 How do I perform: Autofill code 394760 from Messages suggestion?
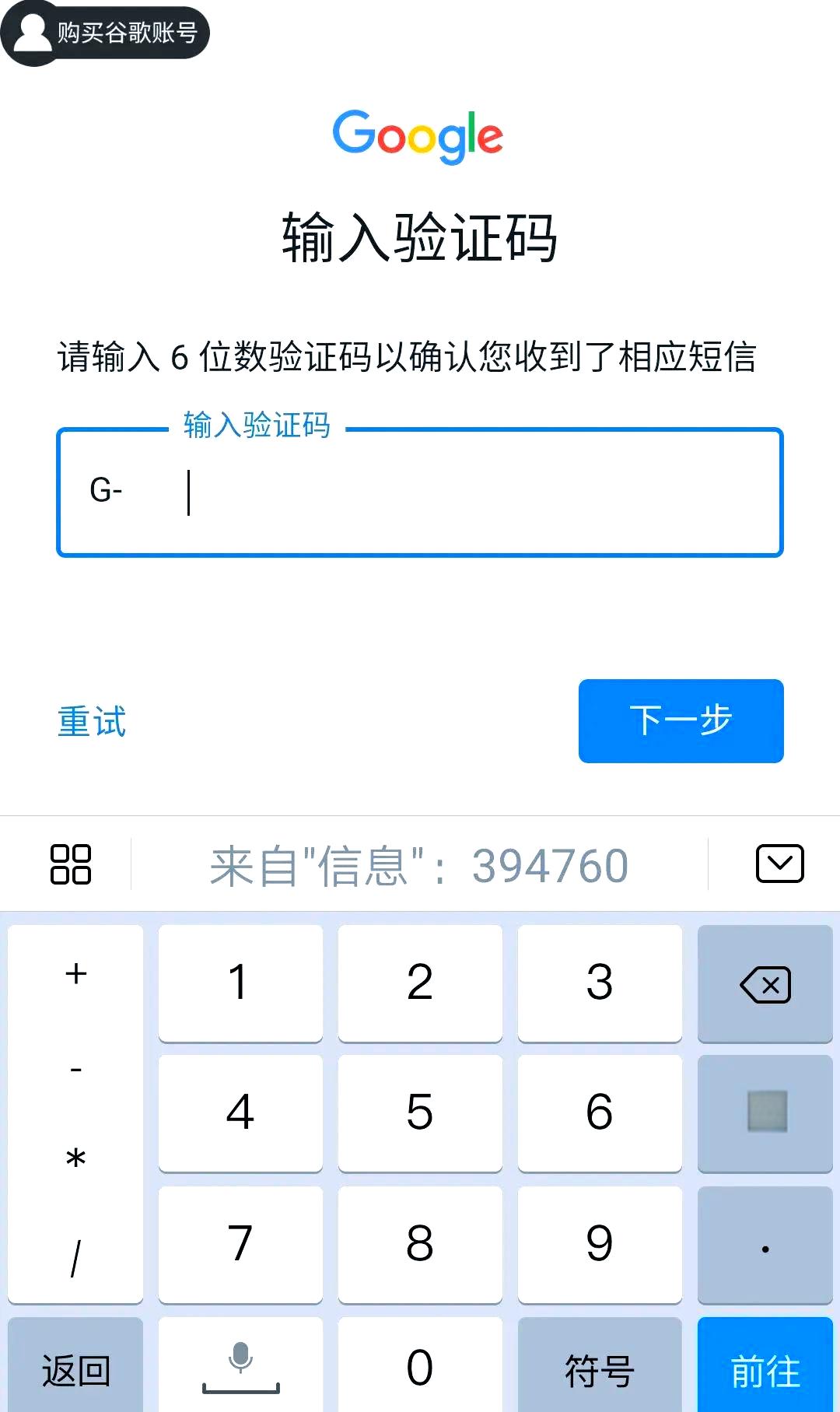tap(419, 865)
